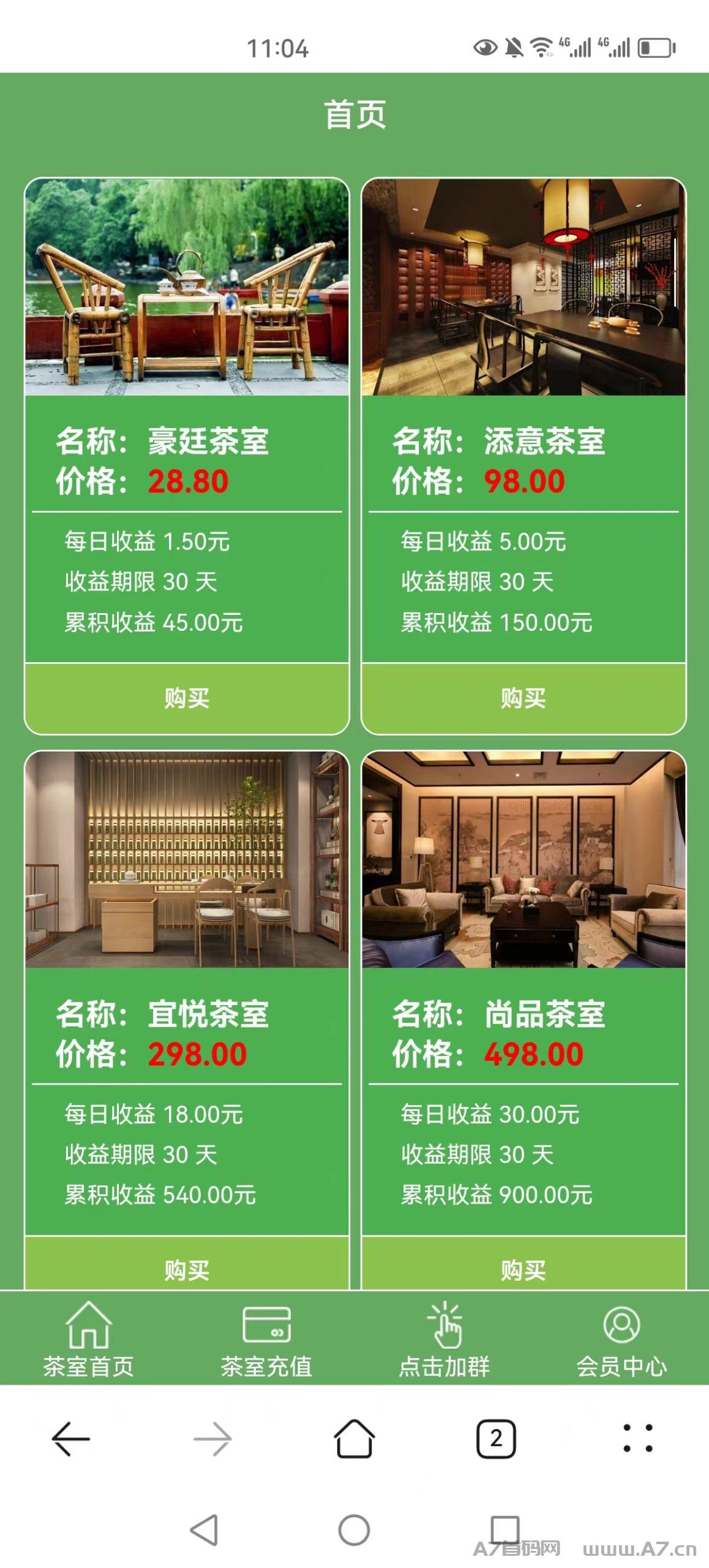Switch to the 茶室首页 tab

pyautogui.click(x=89, y=1339)
